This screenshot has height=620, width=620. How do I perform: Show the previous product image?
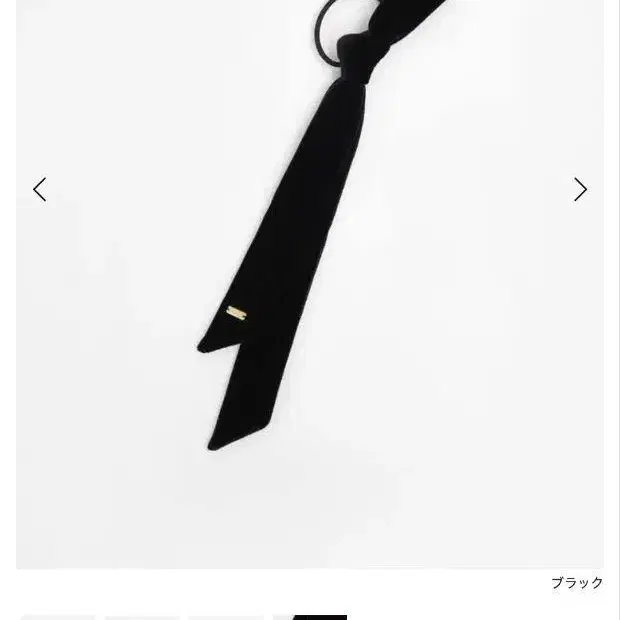coord(40,189)
